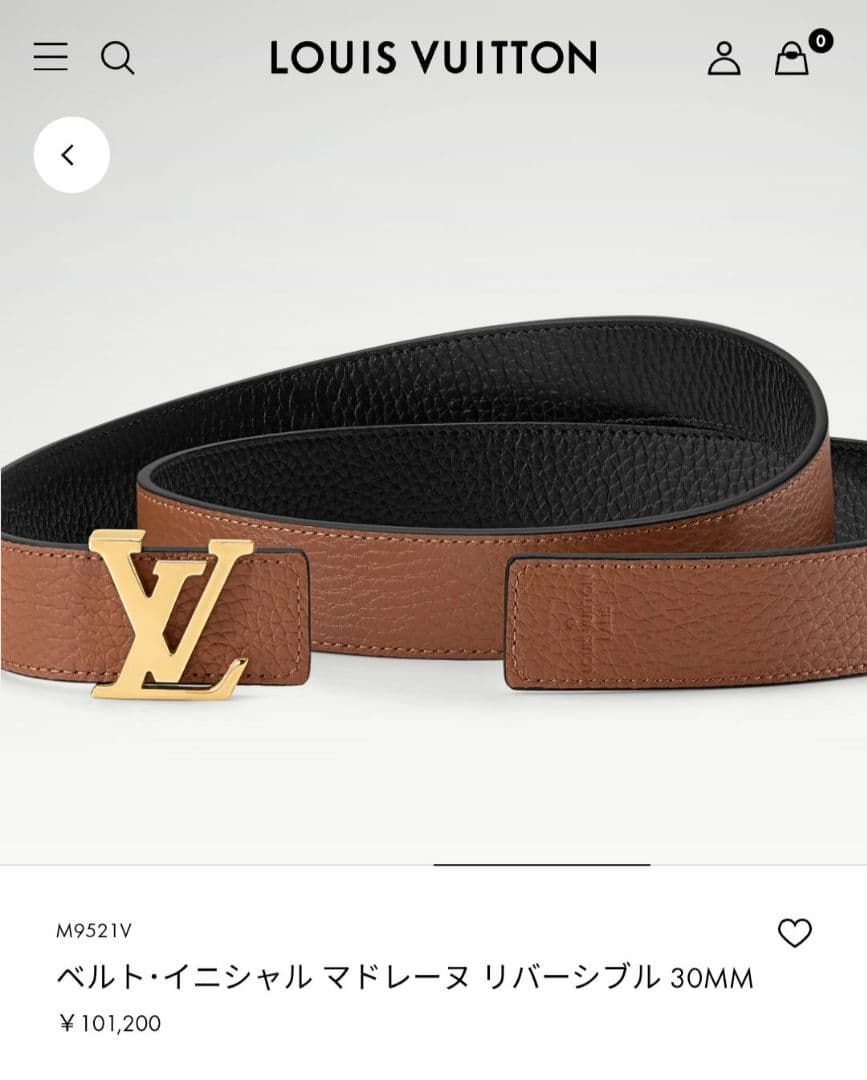
Task: Click the Louis Vuitton wordmark logo
Action: 433,58
